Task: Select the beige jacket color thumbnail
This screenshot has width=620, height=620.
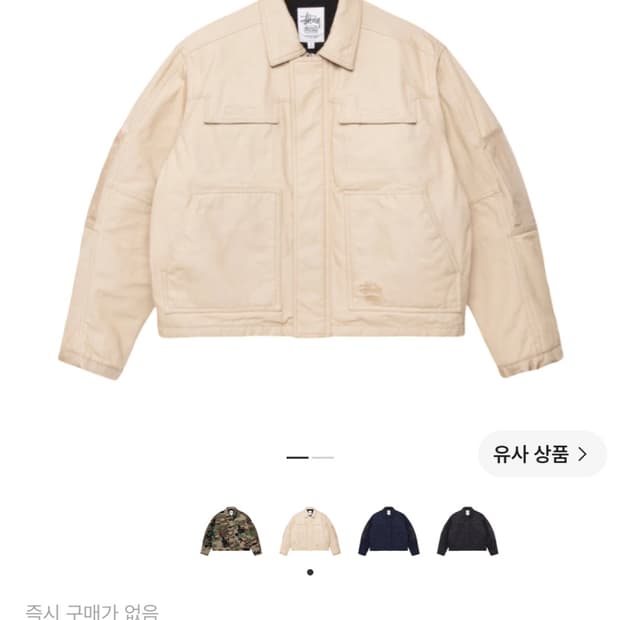Action: point(310,531)
